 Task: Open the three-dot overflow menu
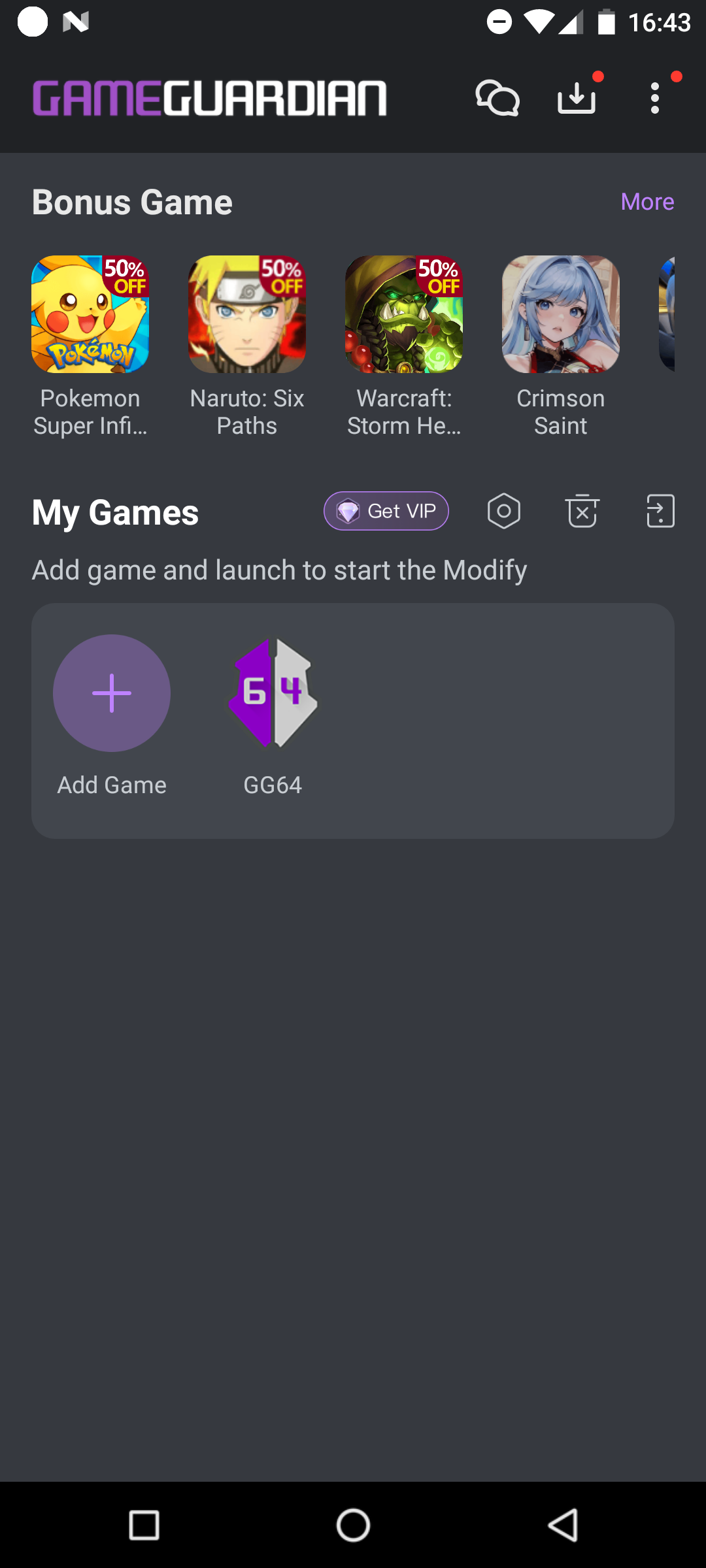coord(654,98)
